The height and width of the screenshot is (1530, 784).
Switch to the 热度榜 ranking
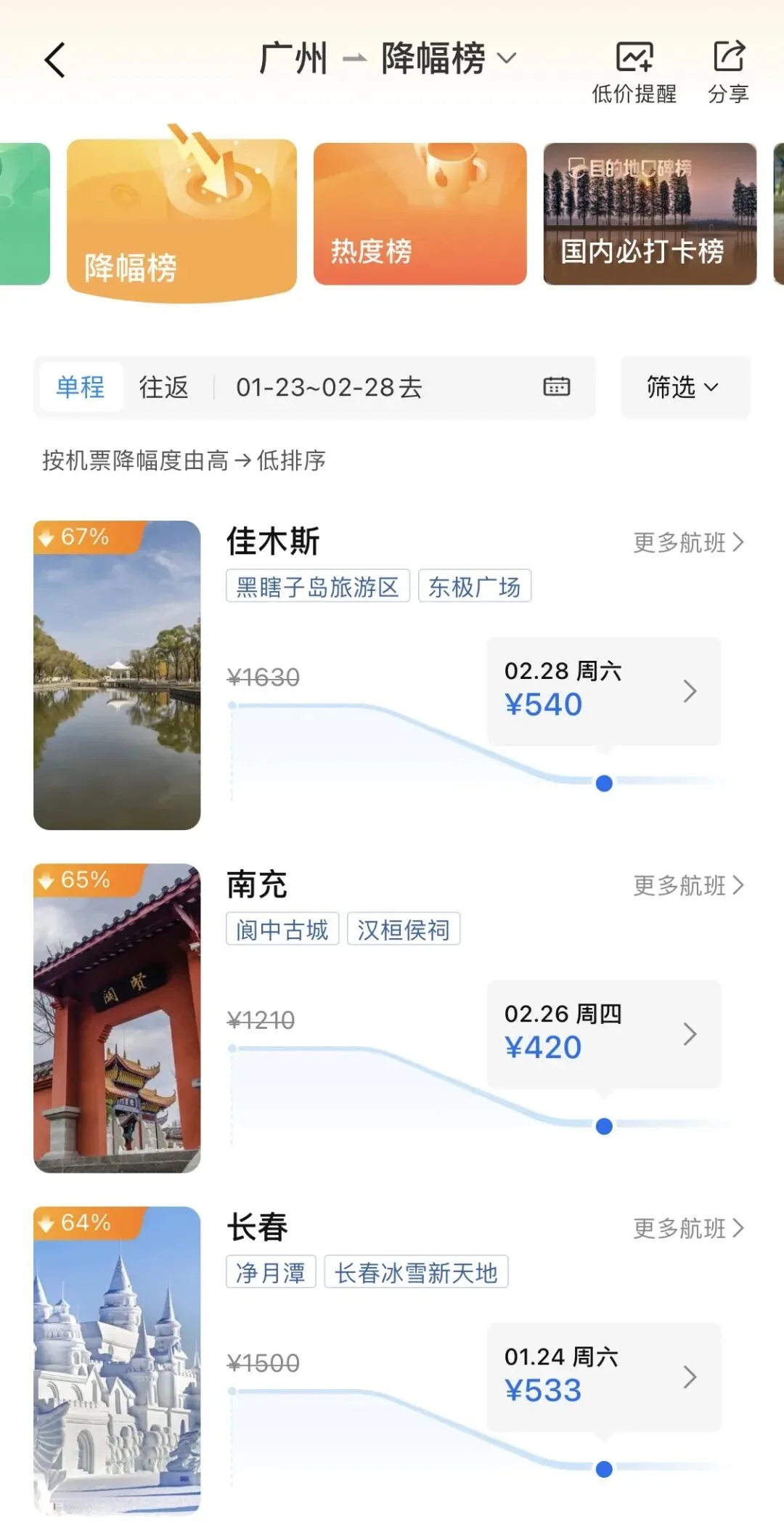point(420,213)
